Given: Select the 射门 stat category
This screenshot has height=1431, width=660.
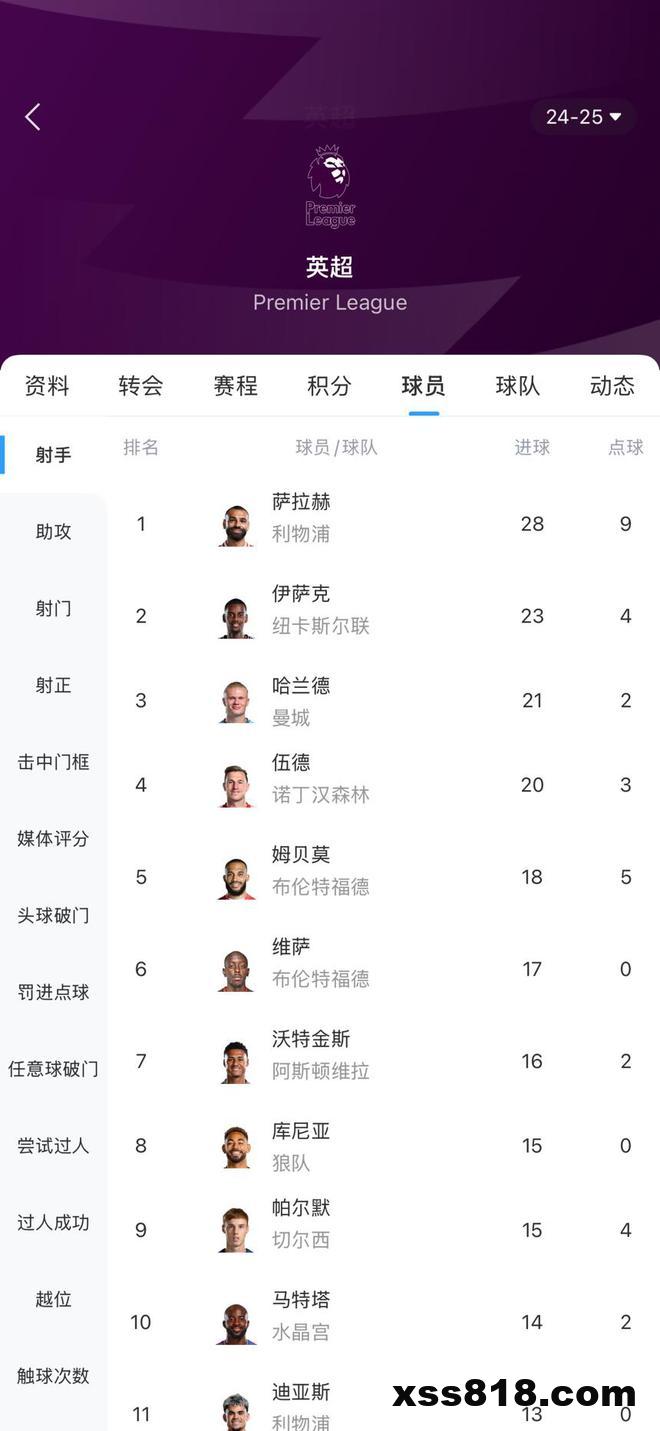Looking at the screenshot, I should (x=53, y=609).
